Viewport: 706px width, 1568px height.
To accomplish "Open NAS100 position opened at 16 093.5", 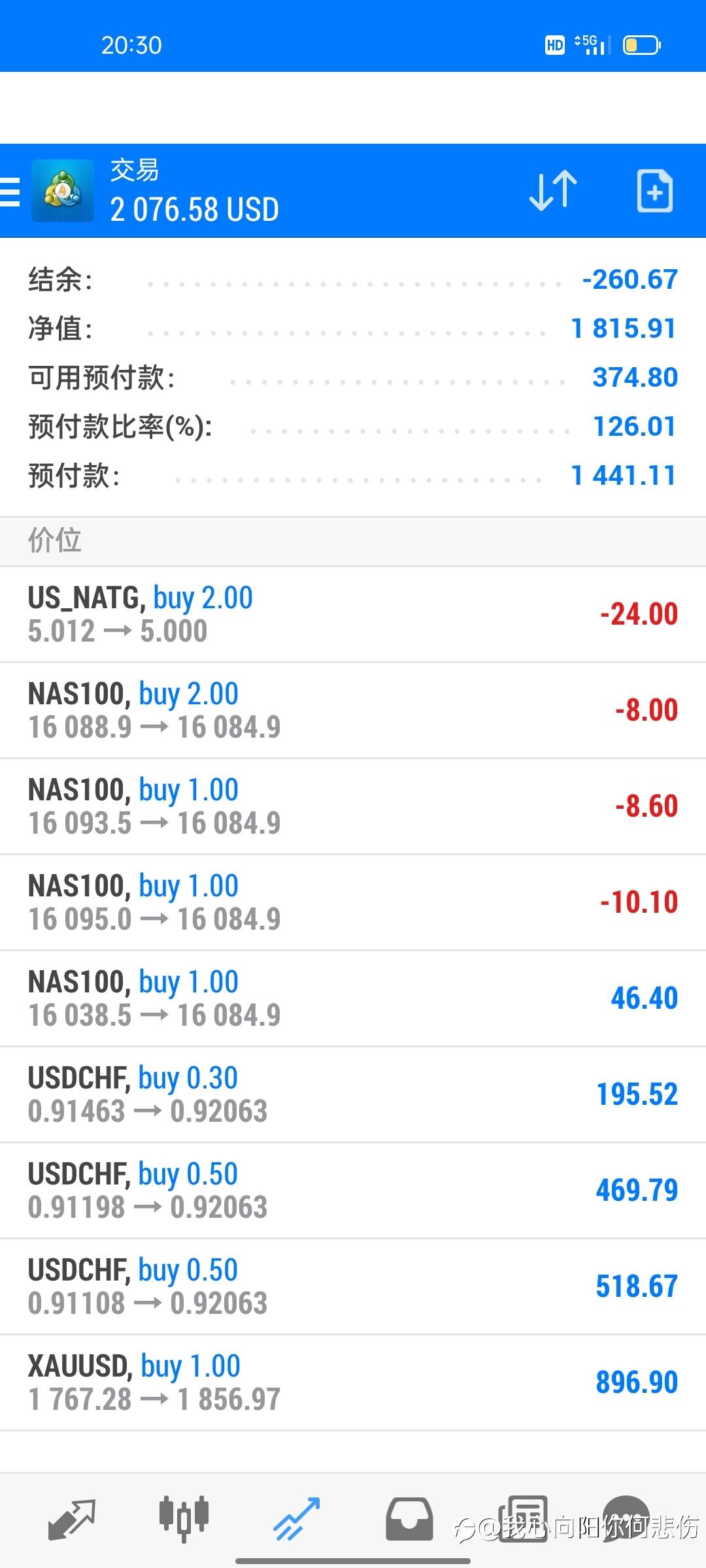I will (x=353, y=806).
